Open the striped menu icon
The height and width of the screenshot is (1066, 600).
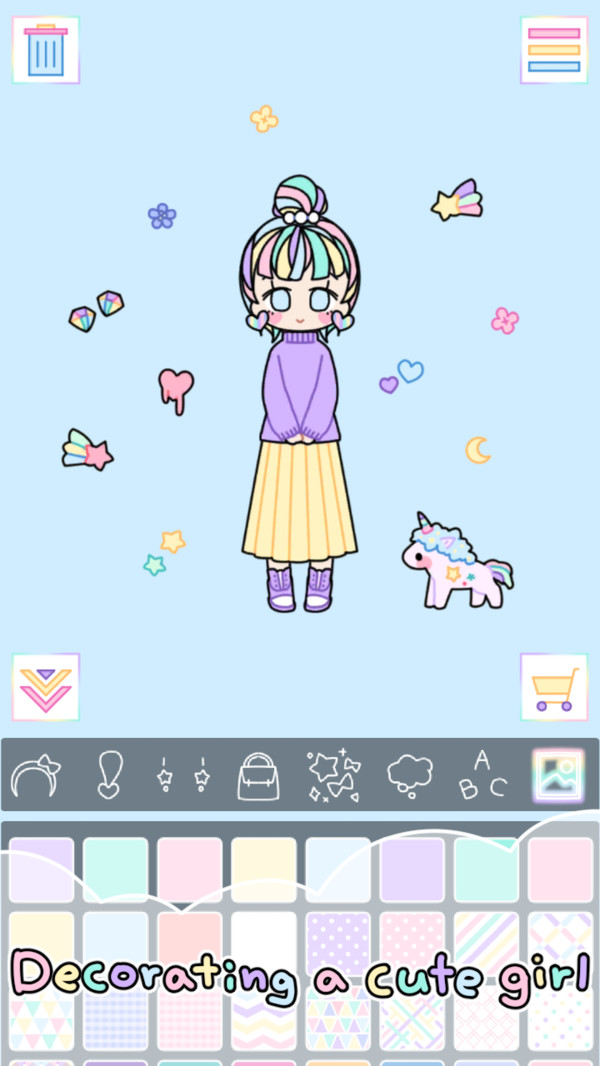[553, 50]
